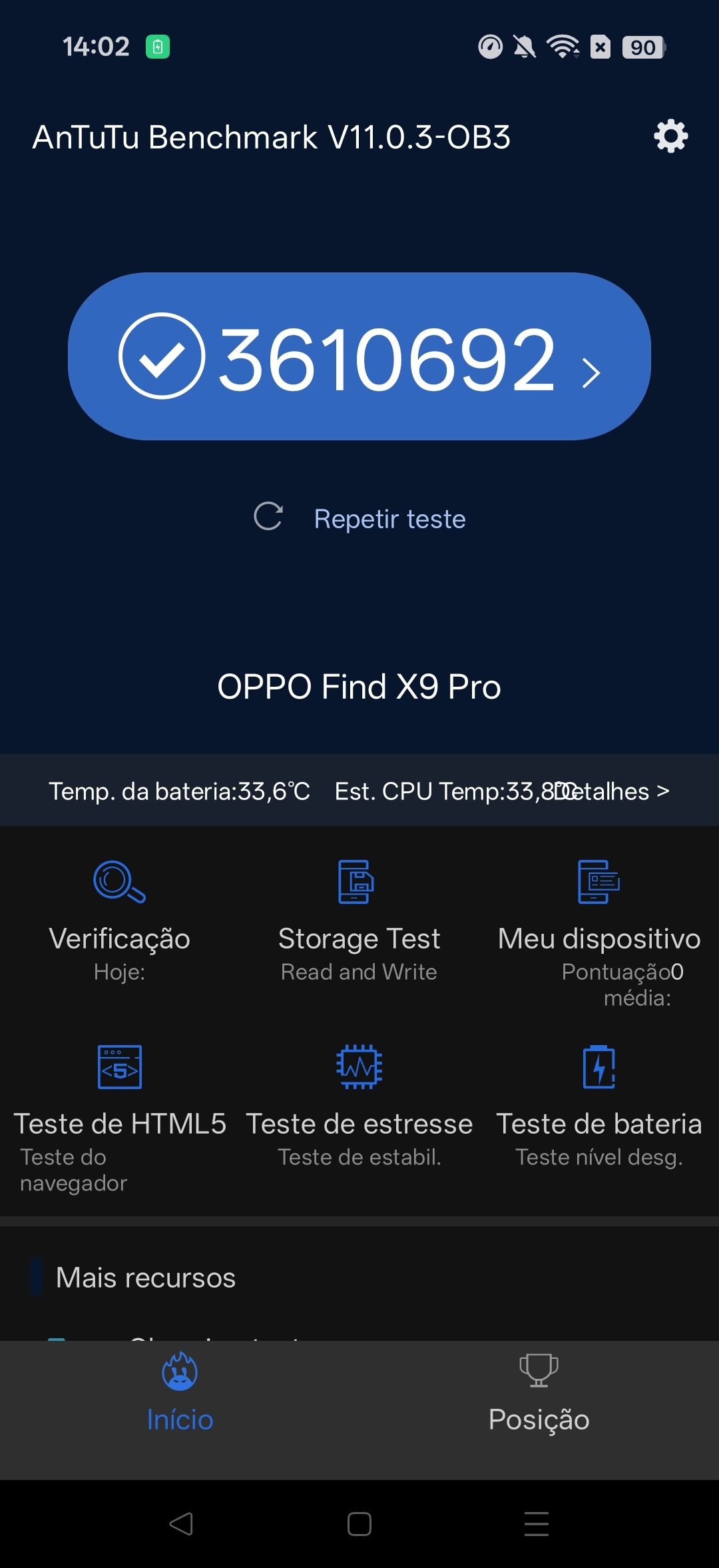Go back with system back button
Image resolution: width=719 pixels, height=1568 pixels.
[x=181, y=1524]
